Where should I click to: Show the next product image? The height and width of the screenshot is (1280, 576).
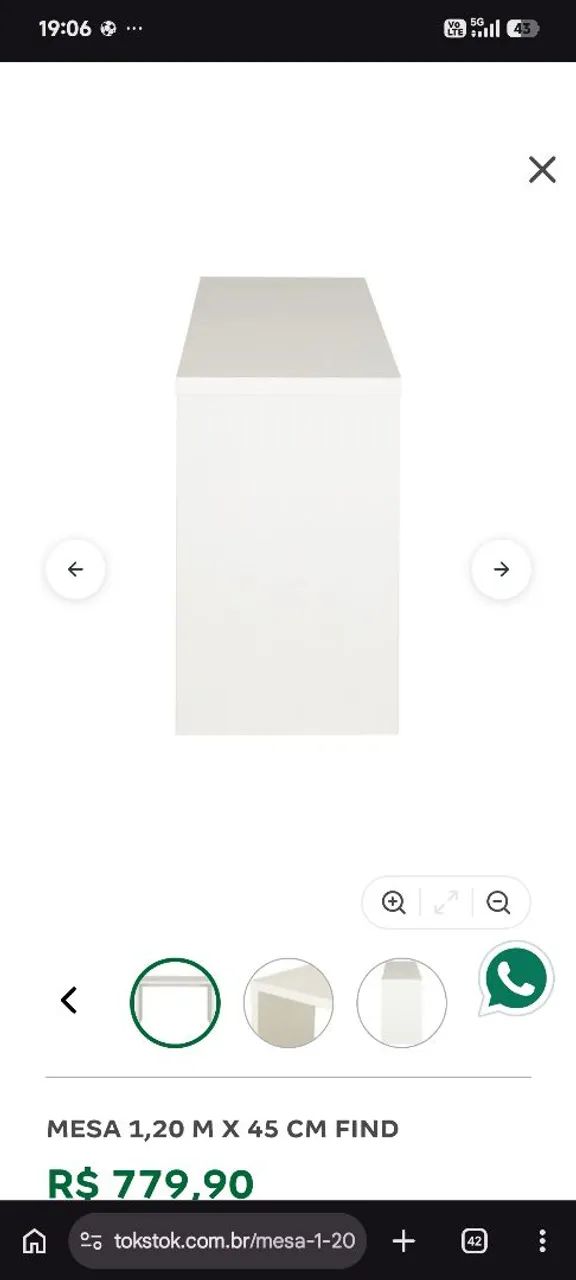pos(501,569)
